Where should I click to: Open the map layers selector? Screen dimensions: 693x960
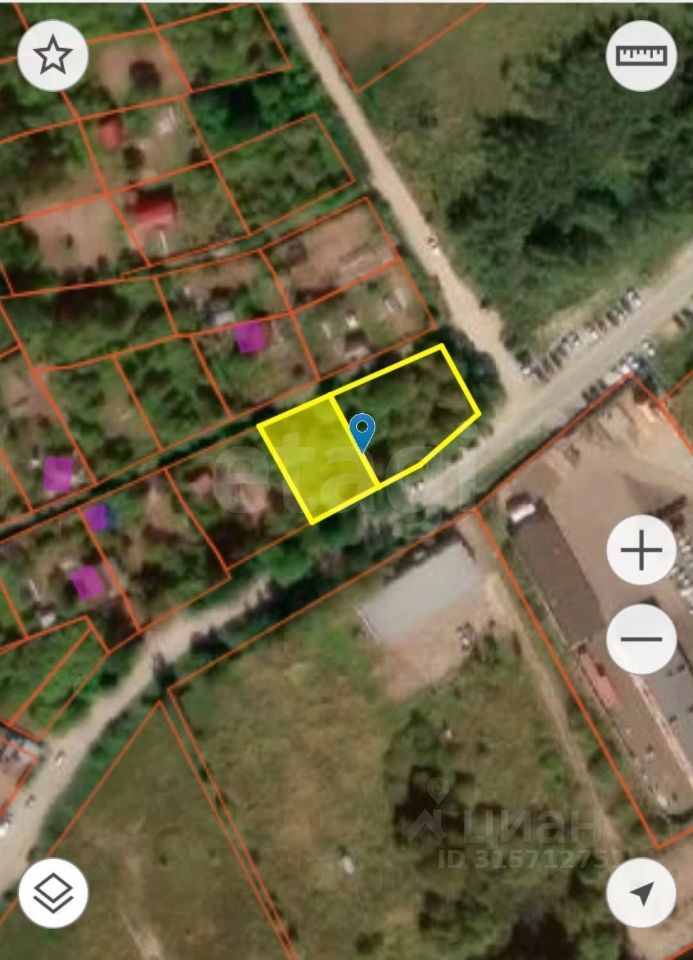53,893
